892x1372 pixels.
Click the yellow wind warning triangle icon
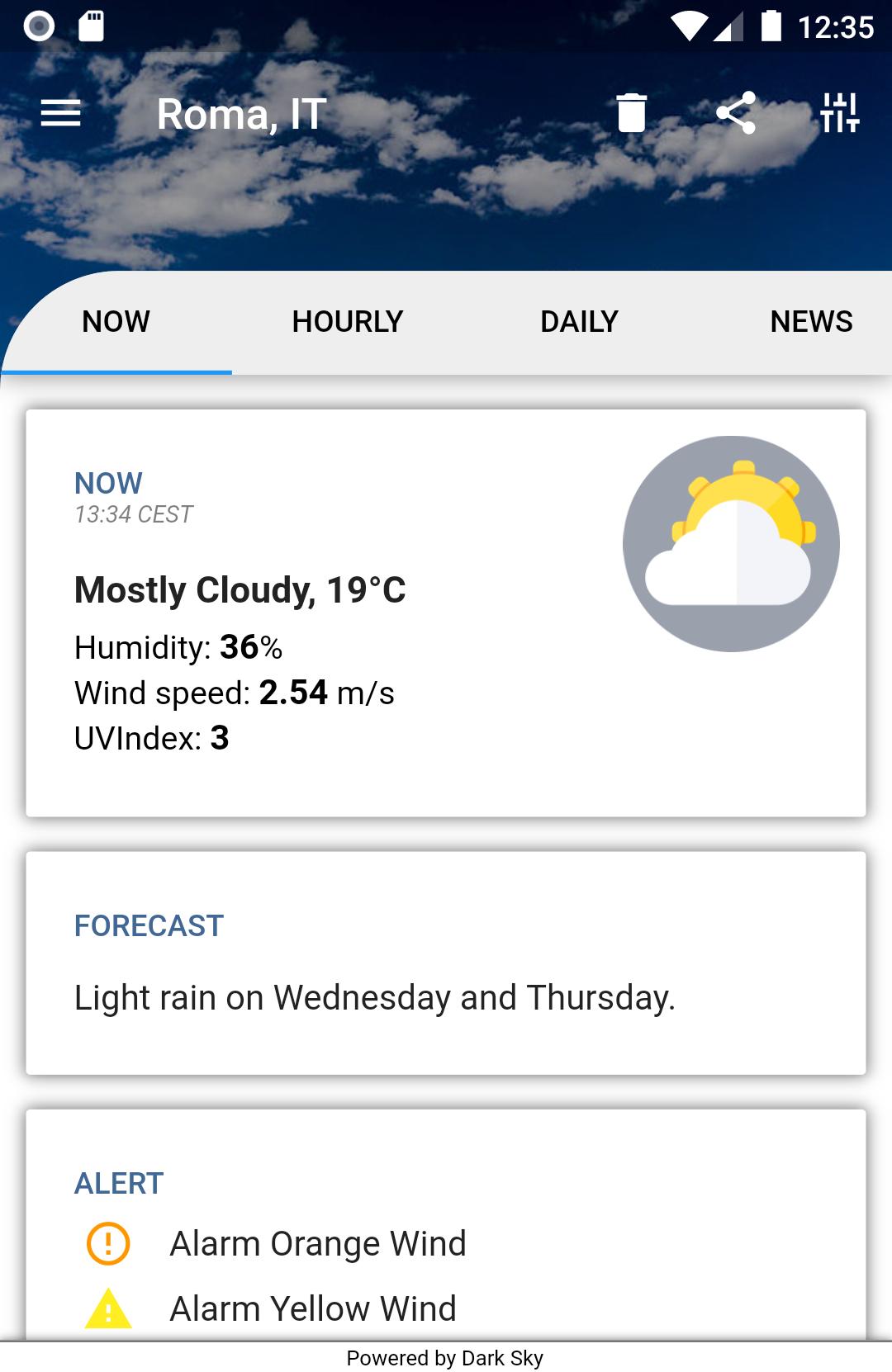106,1307
